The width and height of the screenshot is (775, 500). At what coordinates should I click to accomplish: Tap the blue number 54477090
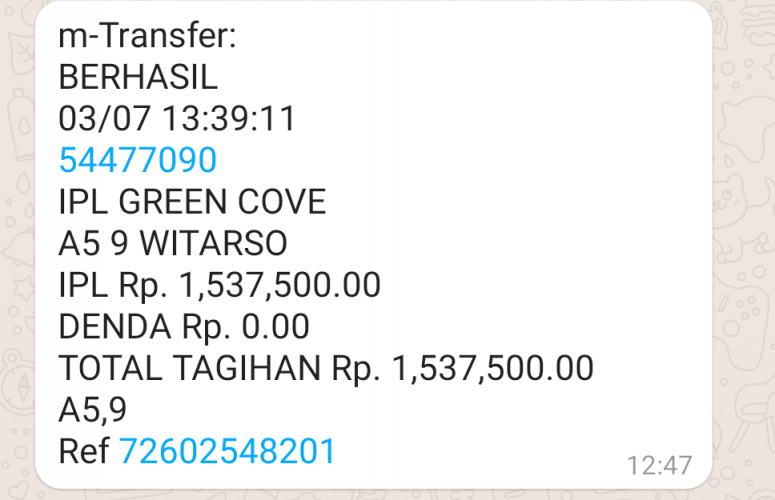pyautogui.click(x=138, y=160)
